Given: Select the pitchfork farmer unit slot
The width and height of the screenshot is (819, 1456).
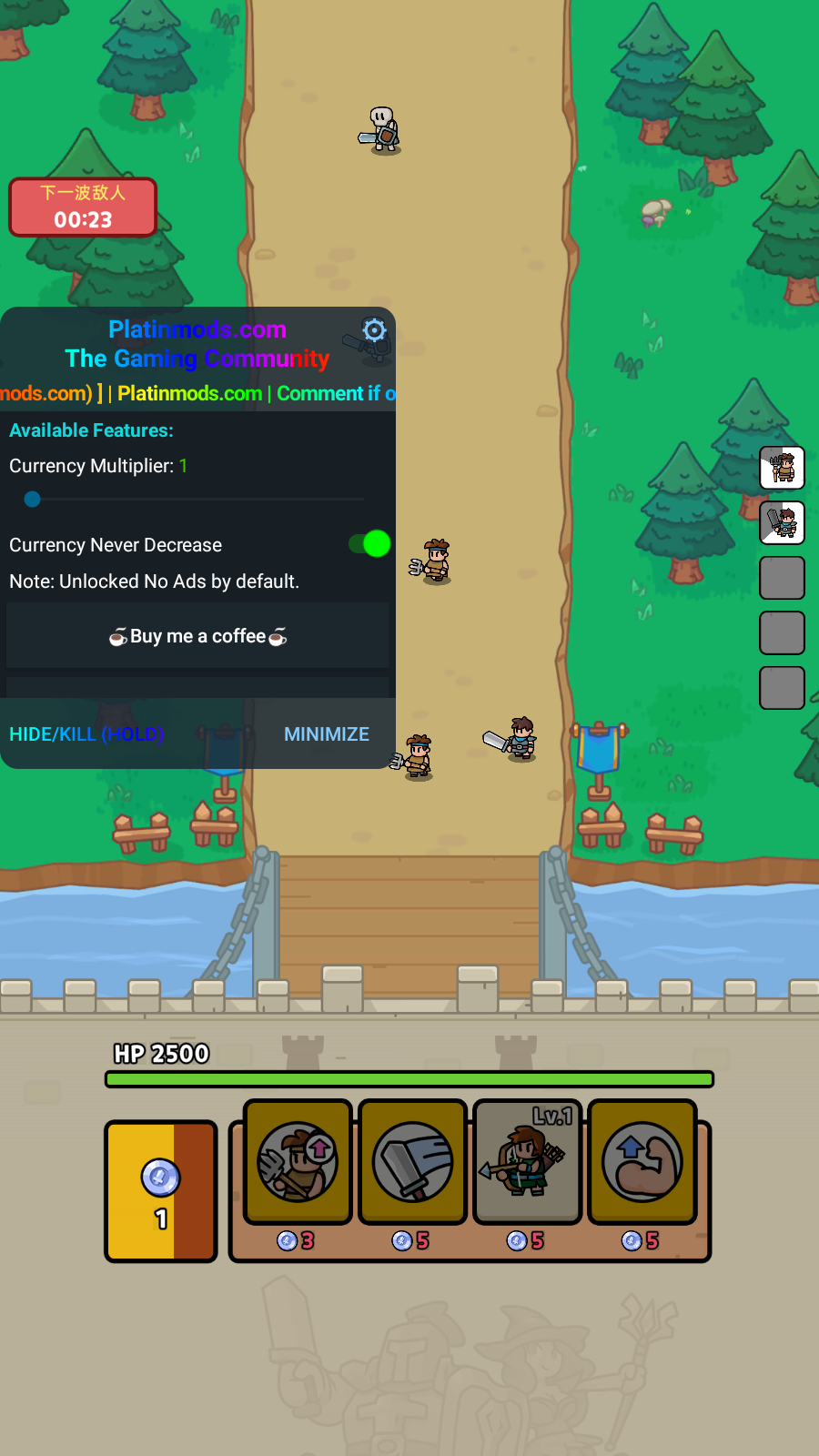Looking at the screenshot, I should pos(782,468).
